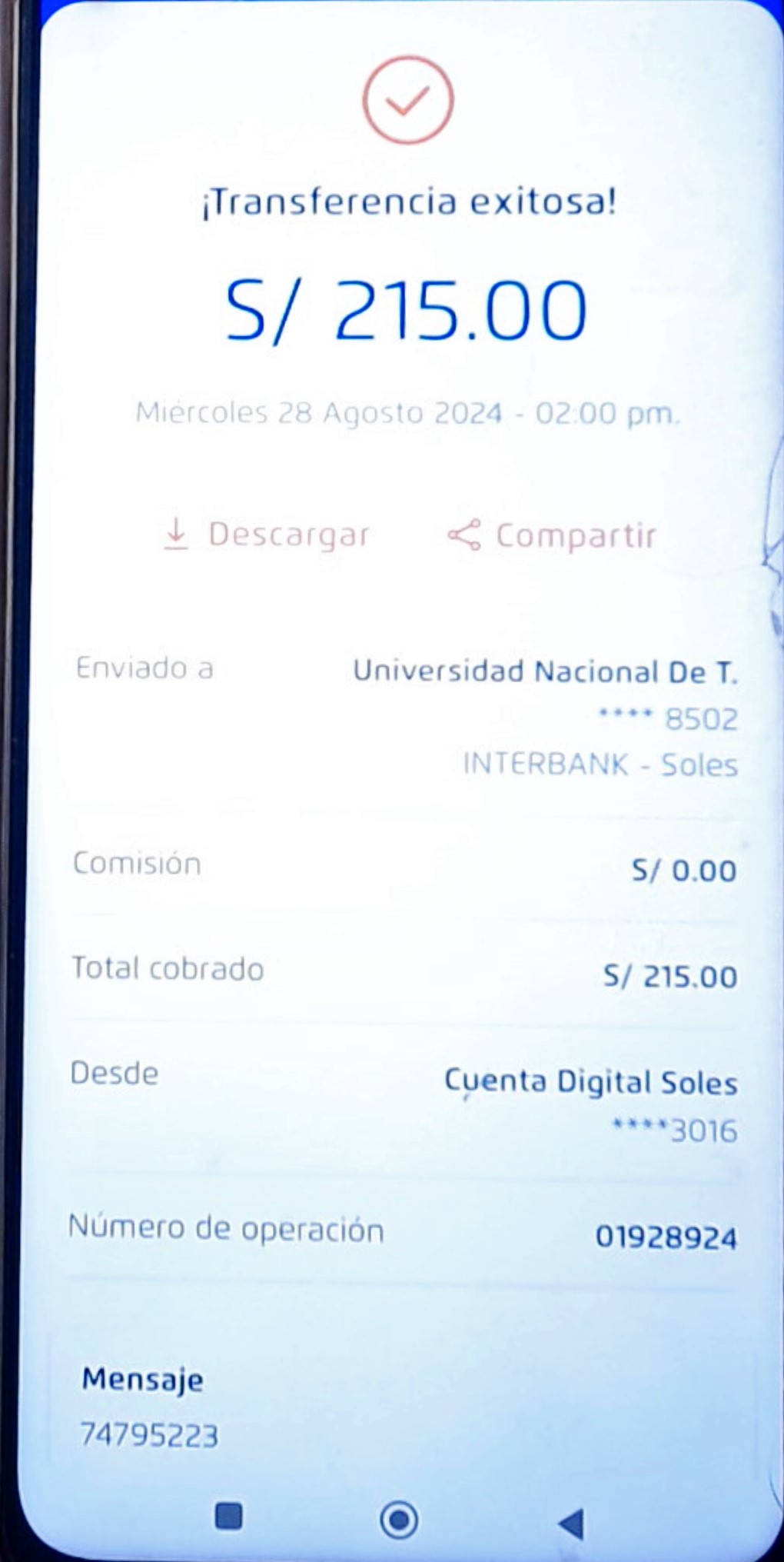
Task: Share the receipt with Compartir
Action: pyautogui.click(x=552, y=535)
